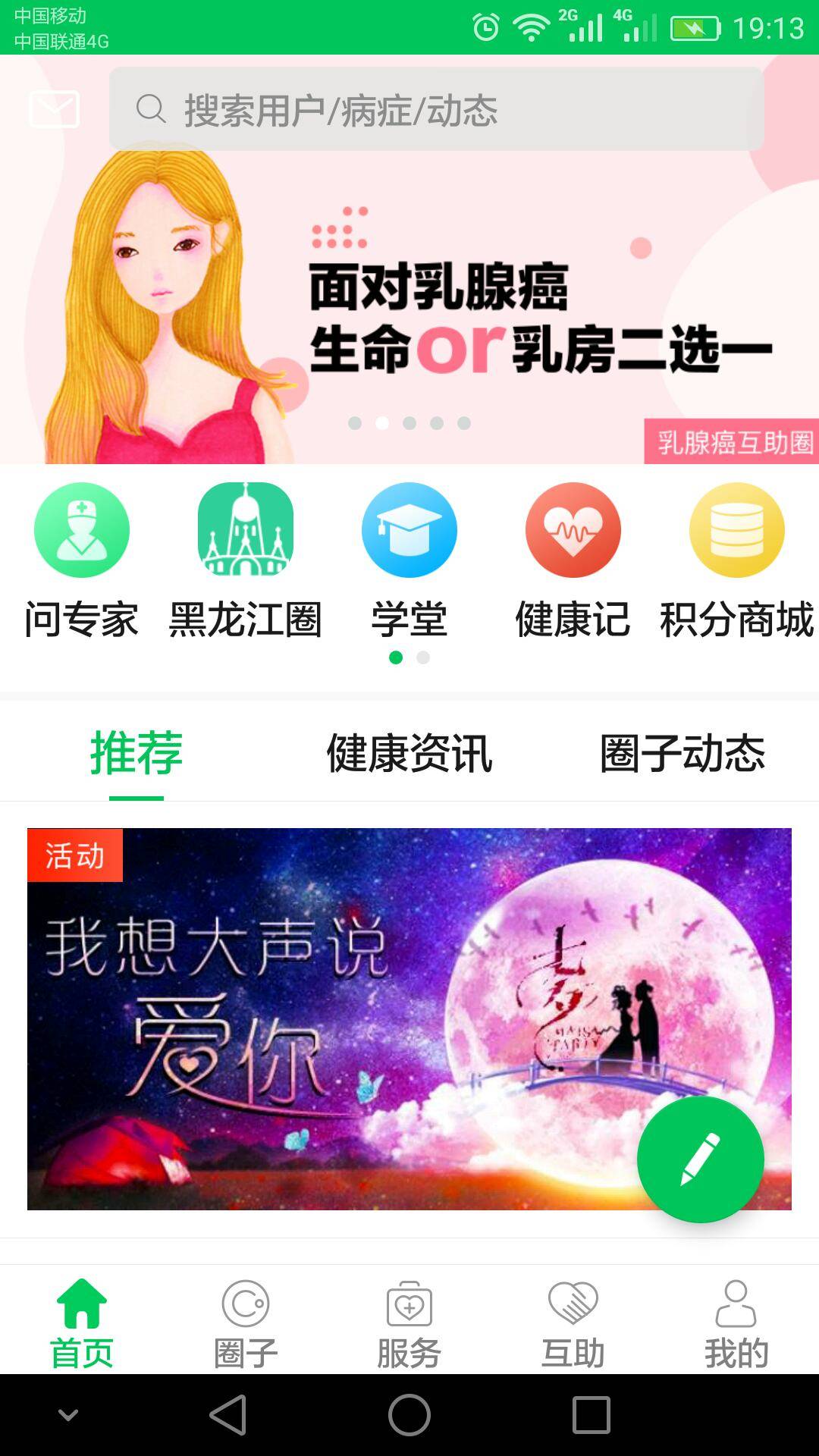Open the messages envelope icon

pos(54,109)
